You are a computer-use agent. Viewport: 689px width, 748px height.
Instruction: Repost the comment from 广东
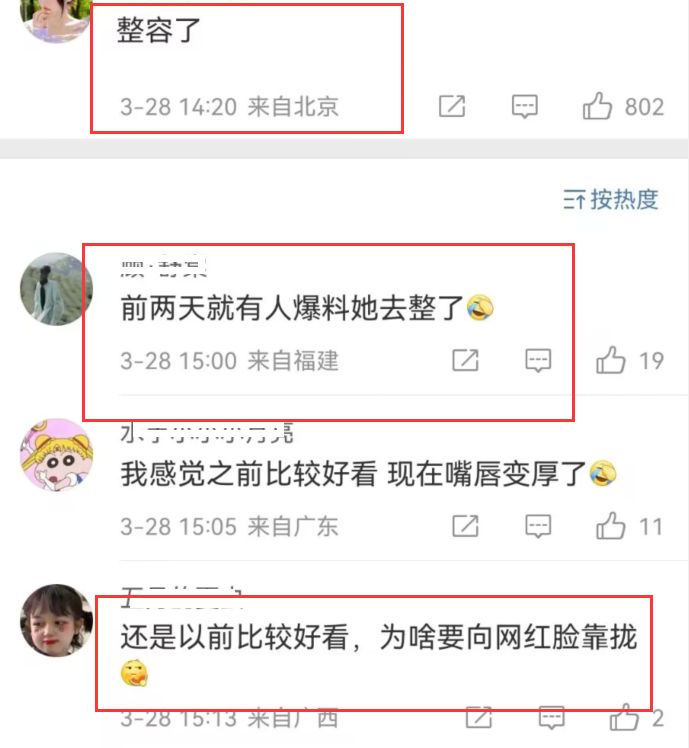(465, 525)
